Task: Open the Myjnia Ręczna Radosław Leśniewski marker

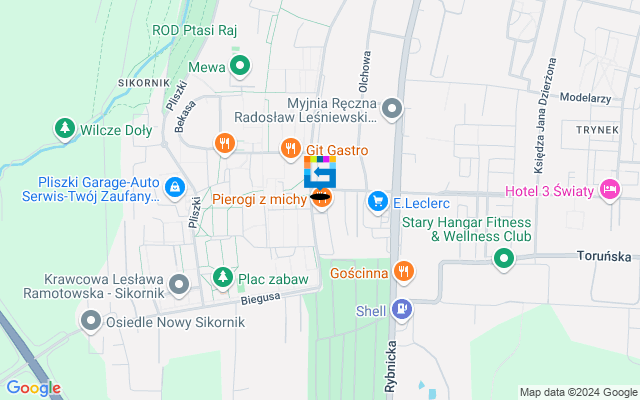Action: [x=393, y=107]
